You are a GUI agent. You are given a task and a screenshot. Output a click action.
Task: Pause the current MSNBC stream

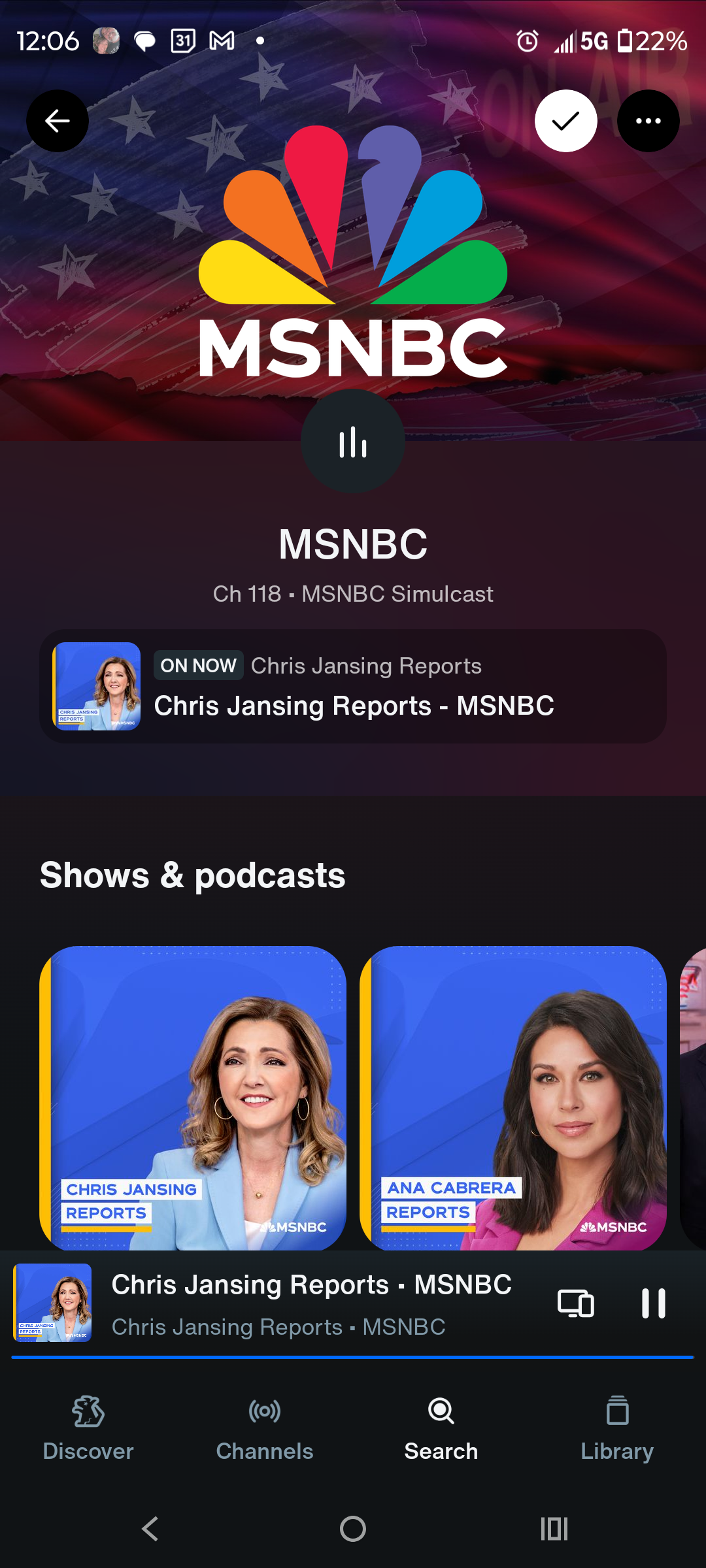click(x=655, y=1303)
